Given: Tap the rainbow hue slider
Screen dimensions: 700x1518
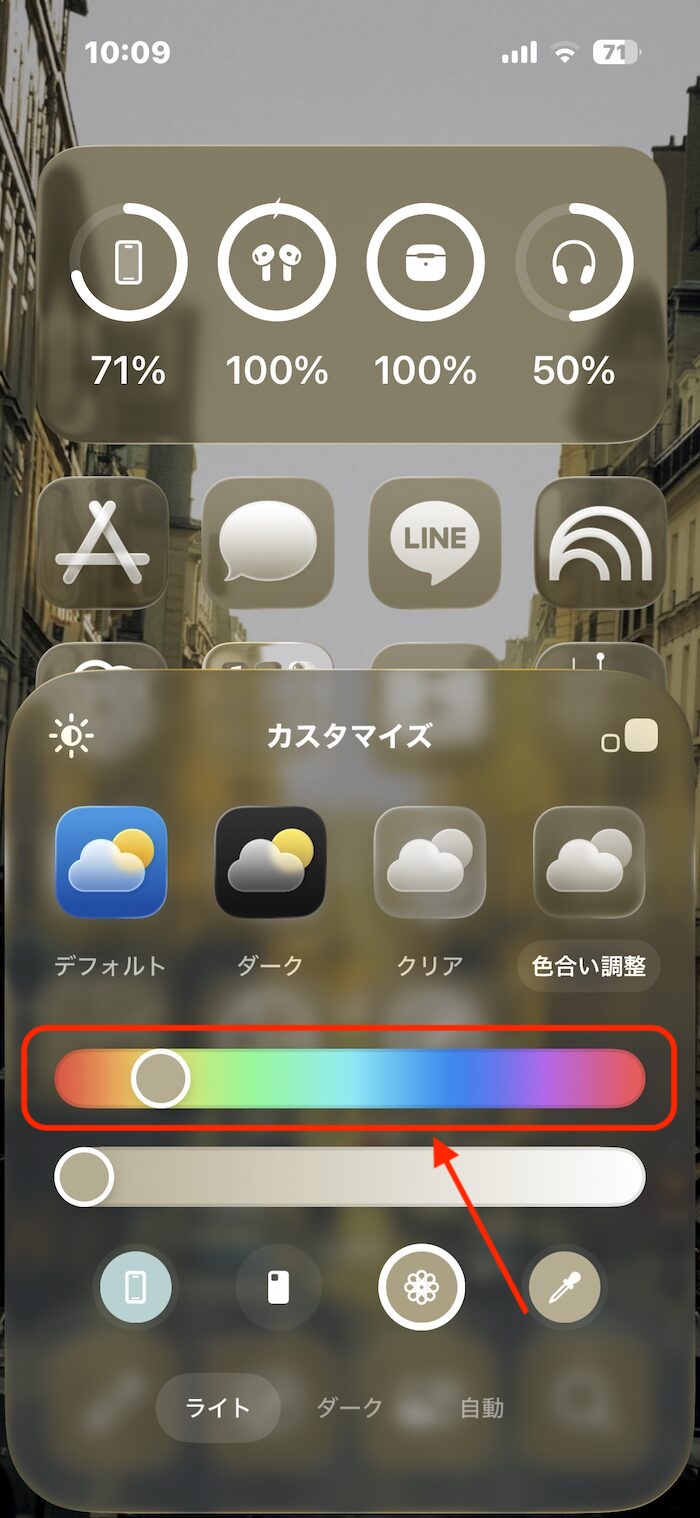Looking at the screenshot, I should point(350,1079).
